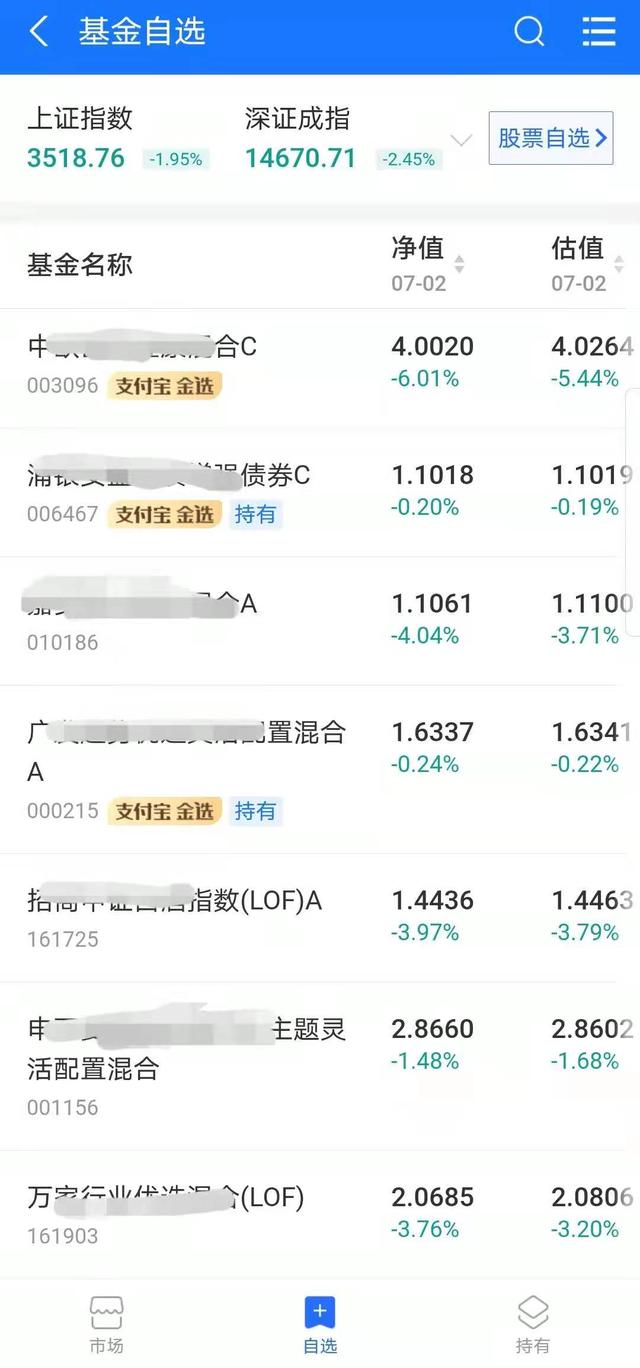Open fund 161903 (LOF) row
Image resolution: width=640 pixels, height=1368 pixels.
click(320, 1214)
